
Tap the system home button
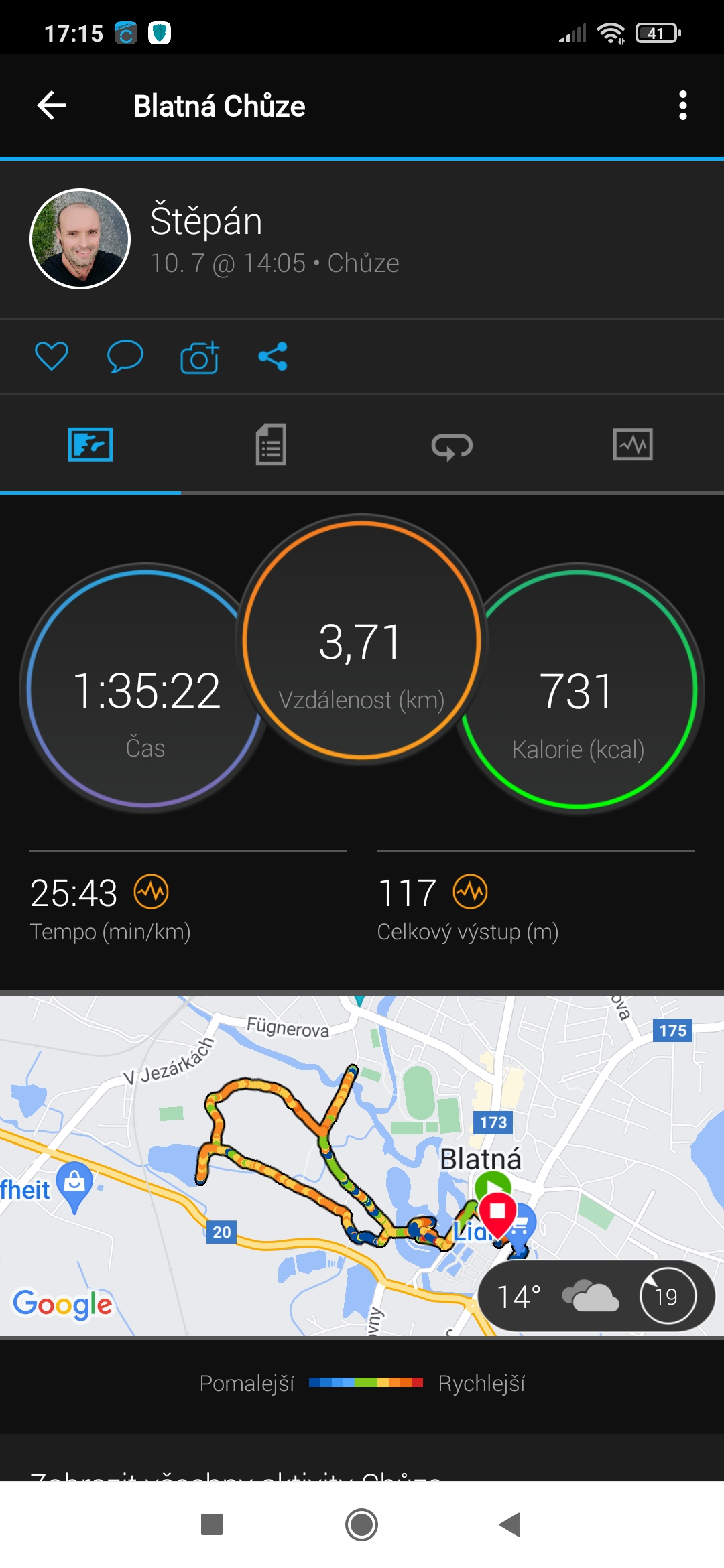(x=361, y=1525)
